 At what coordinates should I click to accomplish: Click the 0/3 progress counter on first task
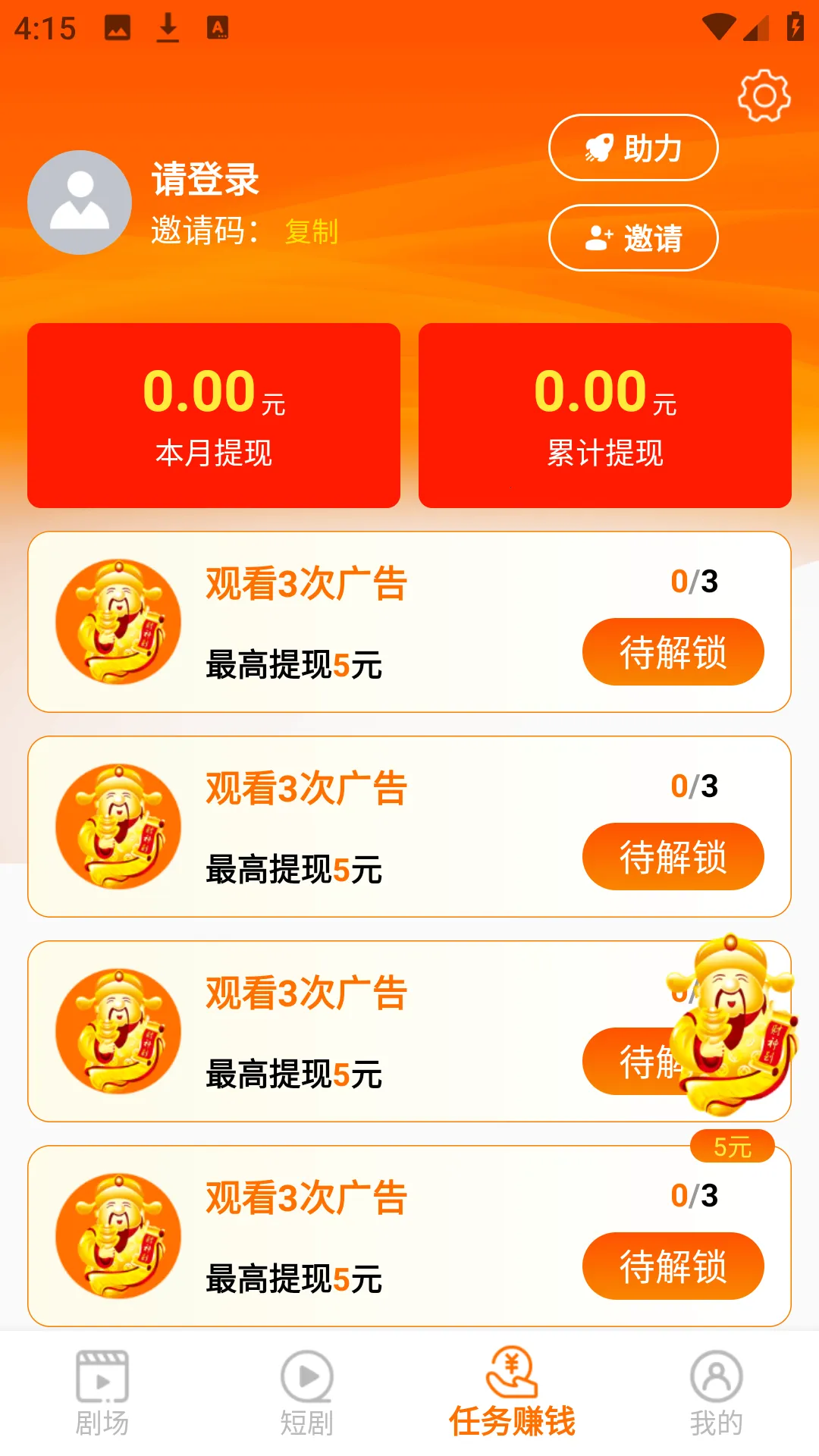(695, 581)
